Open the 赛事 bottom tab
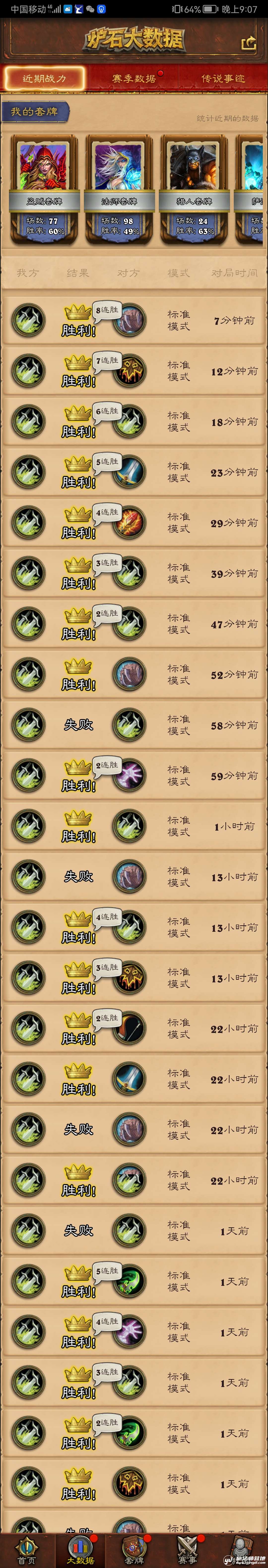The width and height of the screenshot is (268, 1568). [x=188, y=1550]
